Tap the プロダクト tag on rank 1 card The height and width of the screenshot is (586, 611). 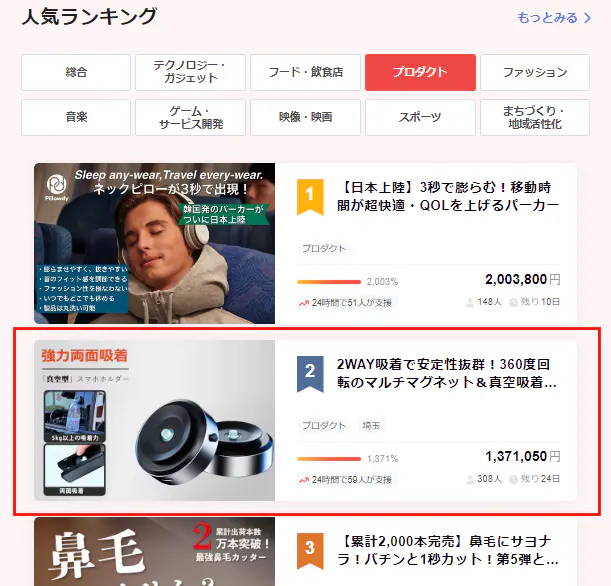click(324, 249)
